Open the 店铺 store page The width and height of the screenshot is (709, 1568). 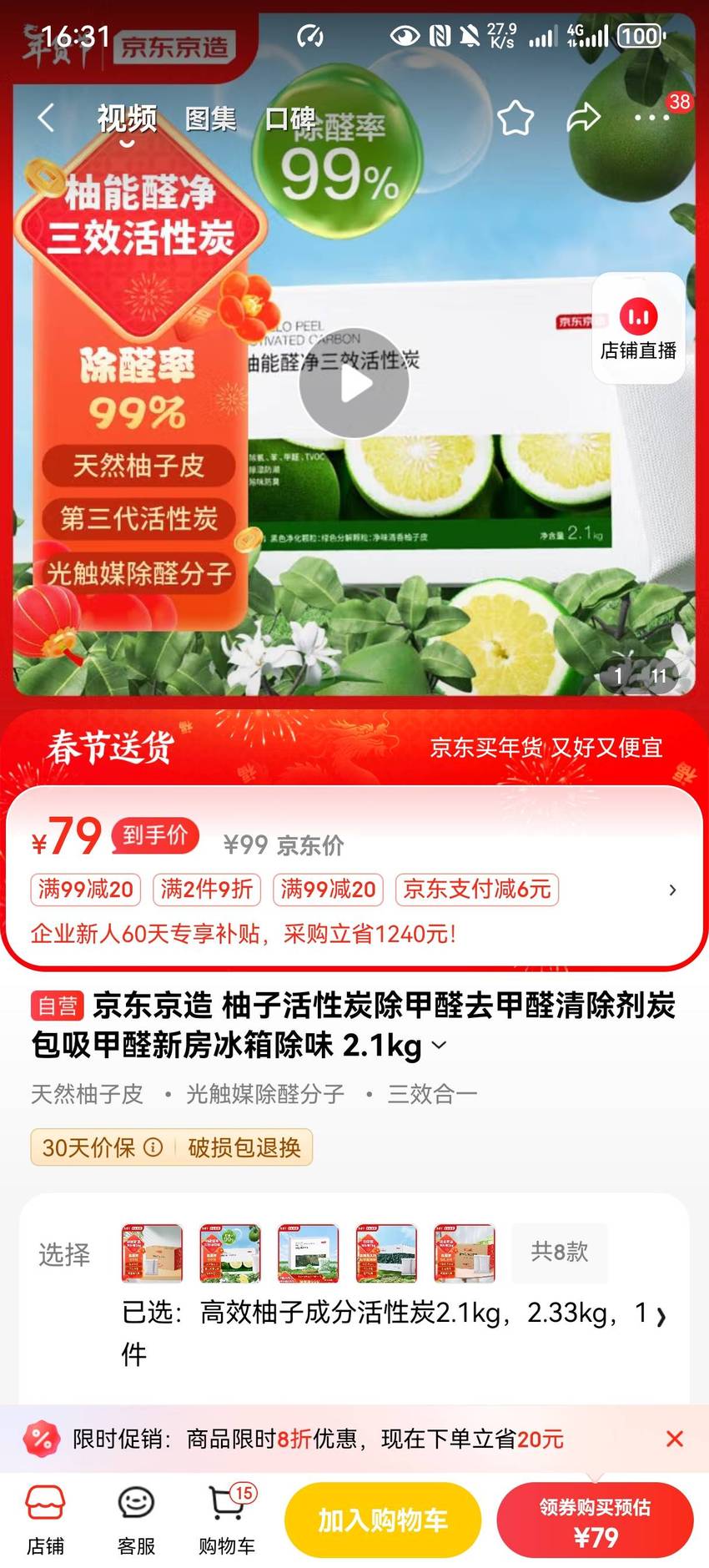[45, 1520]
